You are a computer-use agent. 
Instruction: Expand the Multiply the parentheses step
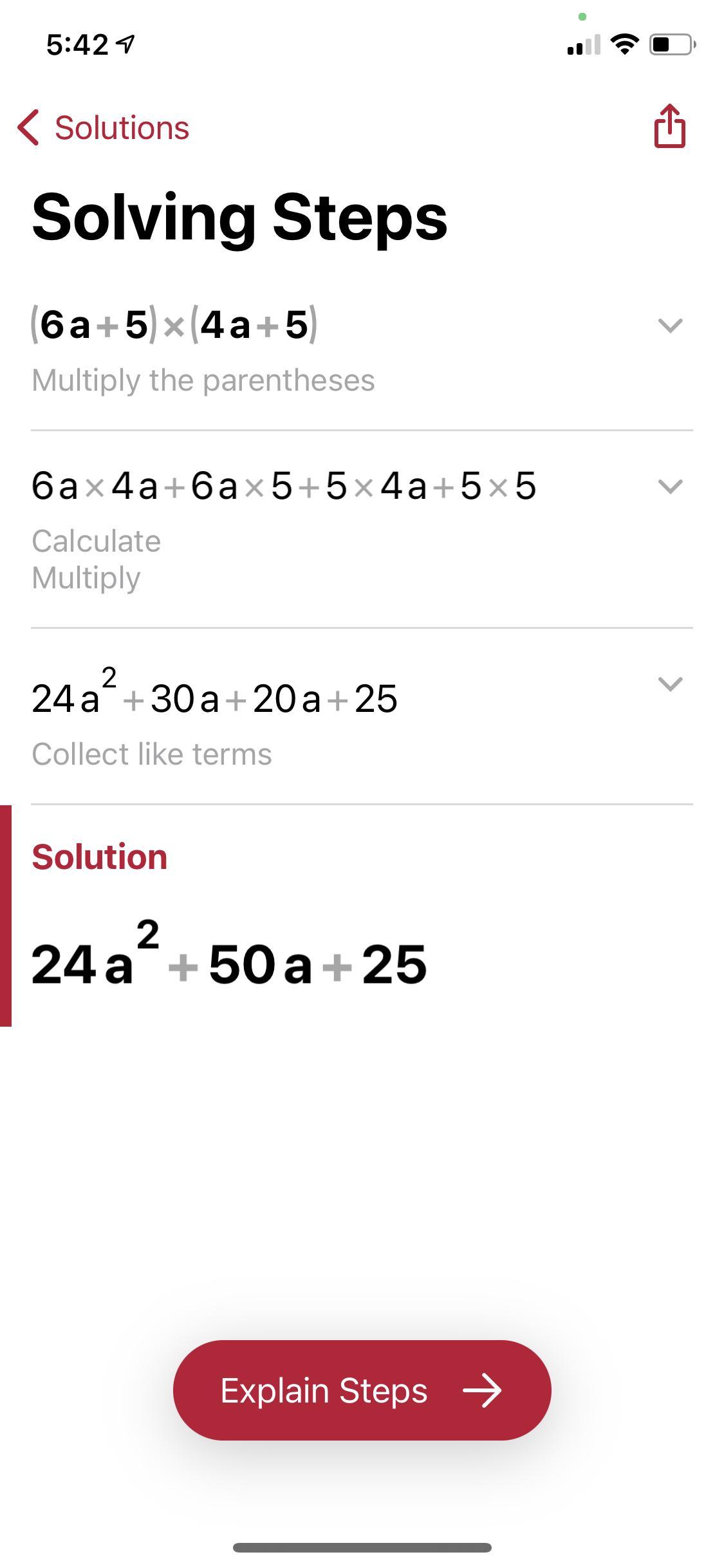[x=670, y=325]
